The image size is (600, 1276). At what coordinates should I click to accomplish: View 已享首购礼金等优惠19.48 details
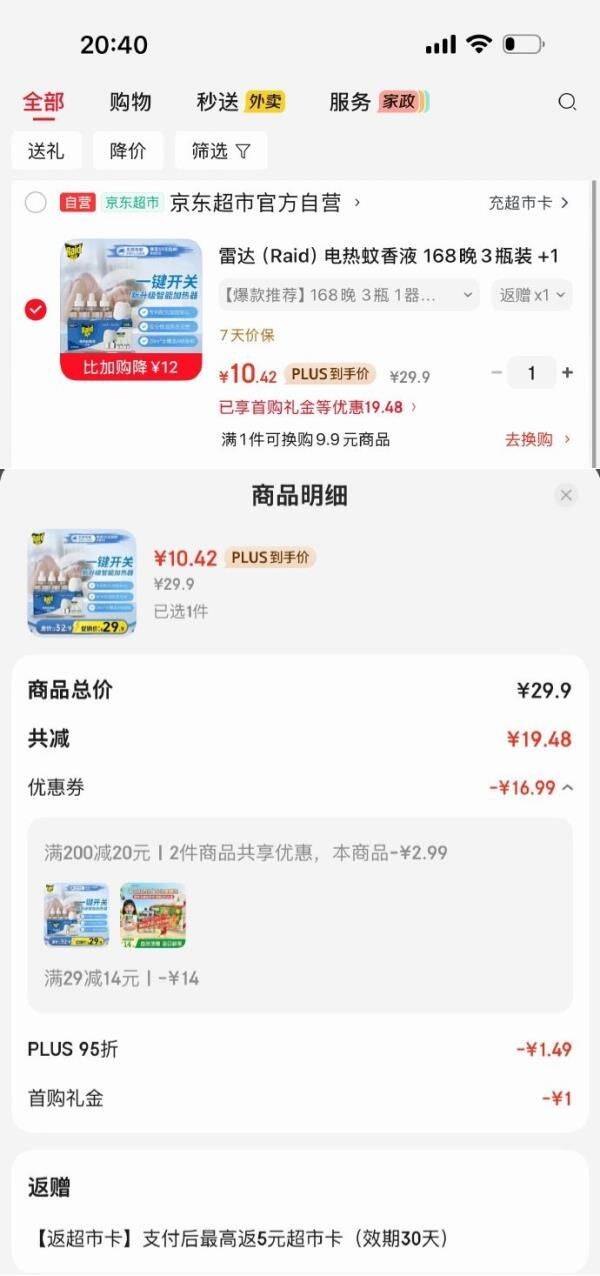click(318, 407)
